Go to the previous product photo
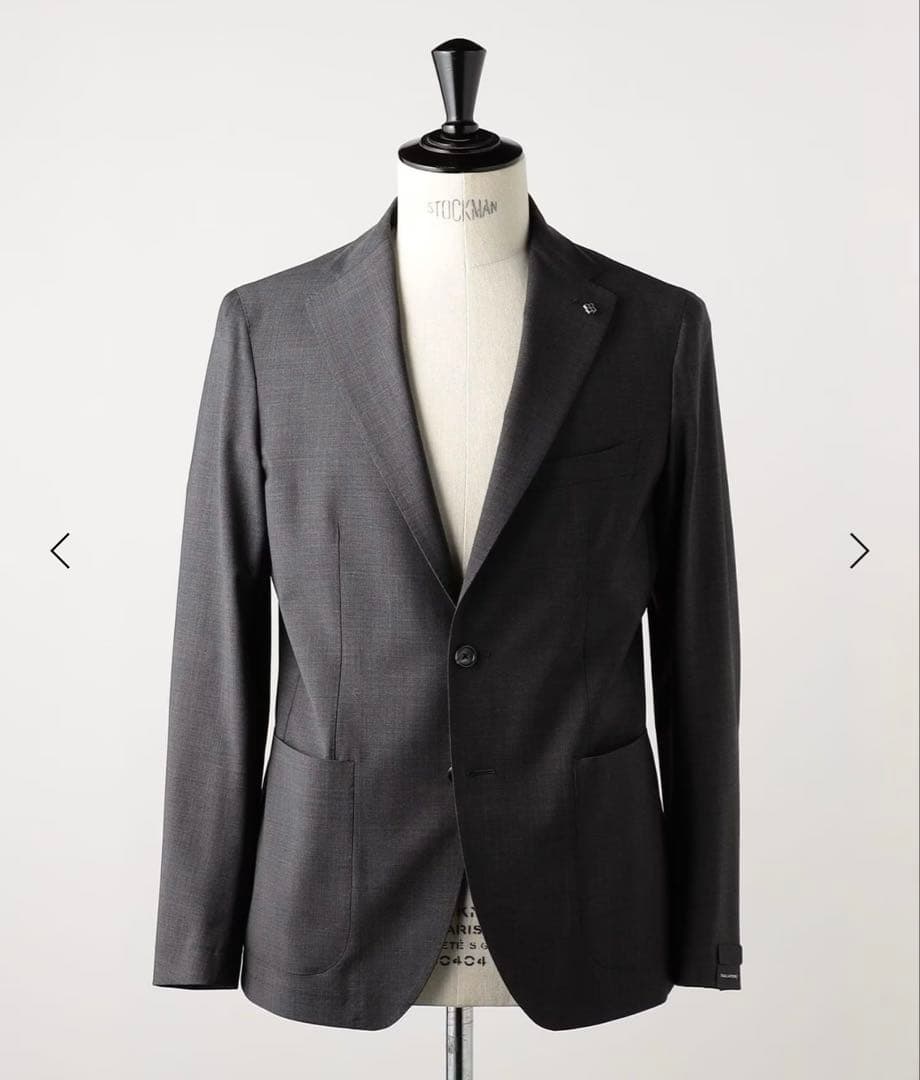The image size is (920, 1080). click(61, 550)
